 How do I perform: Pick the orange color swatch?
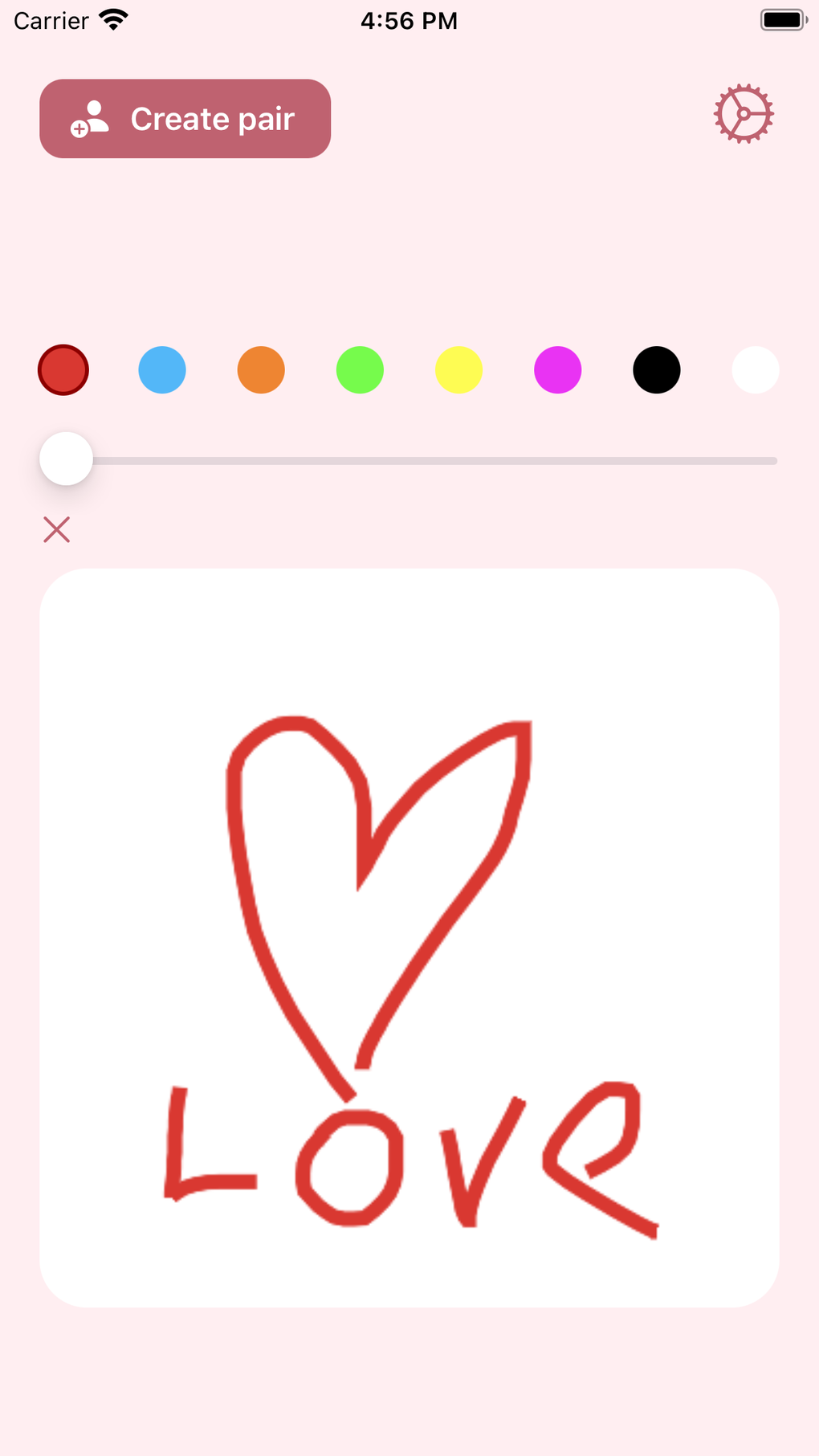pyautogui.click(x=261, y=370)
